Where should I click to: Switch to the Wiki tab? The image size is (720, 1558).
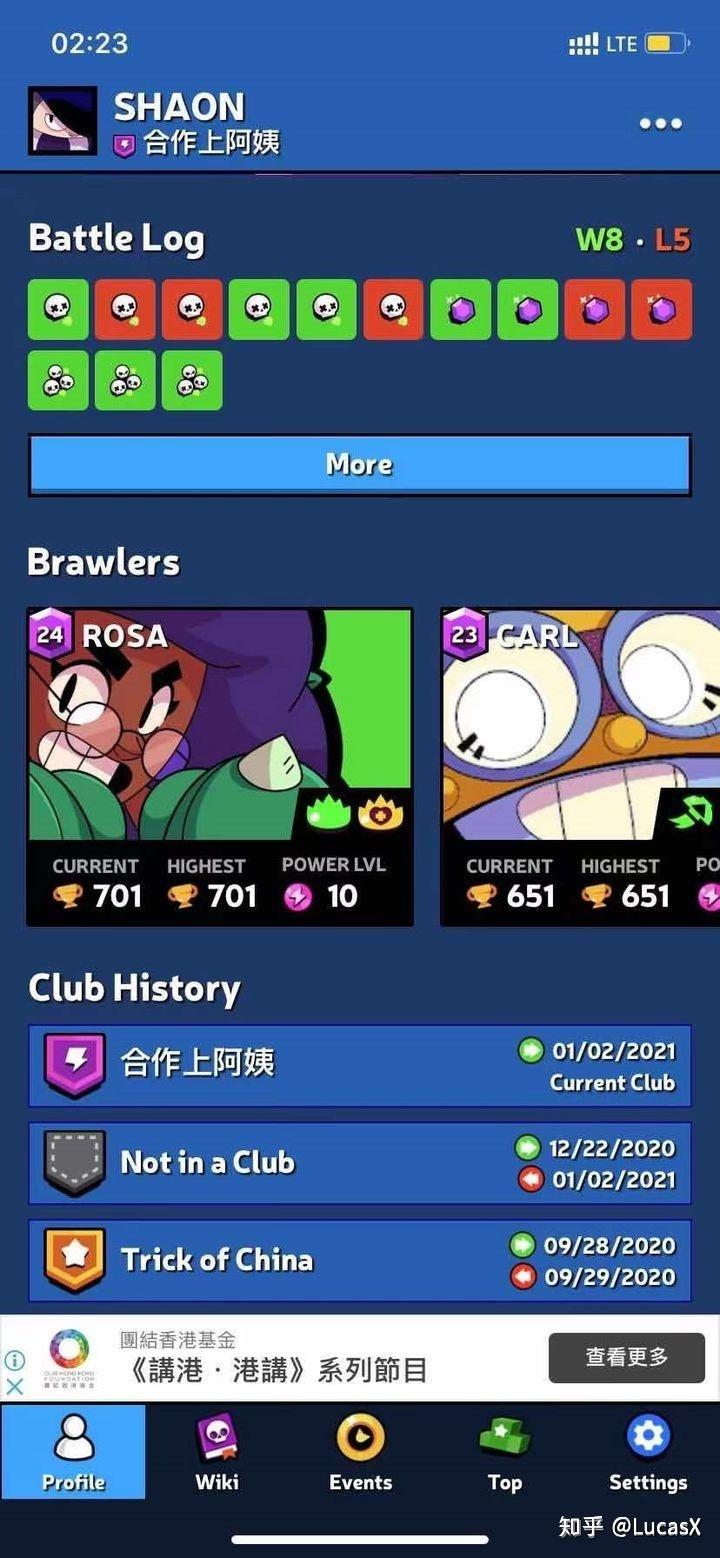[217, 1453]
